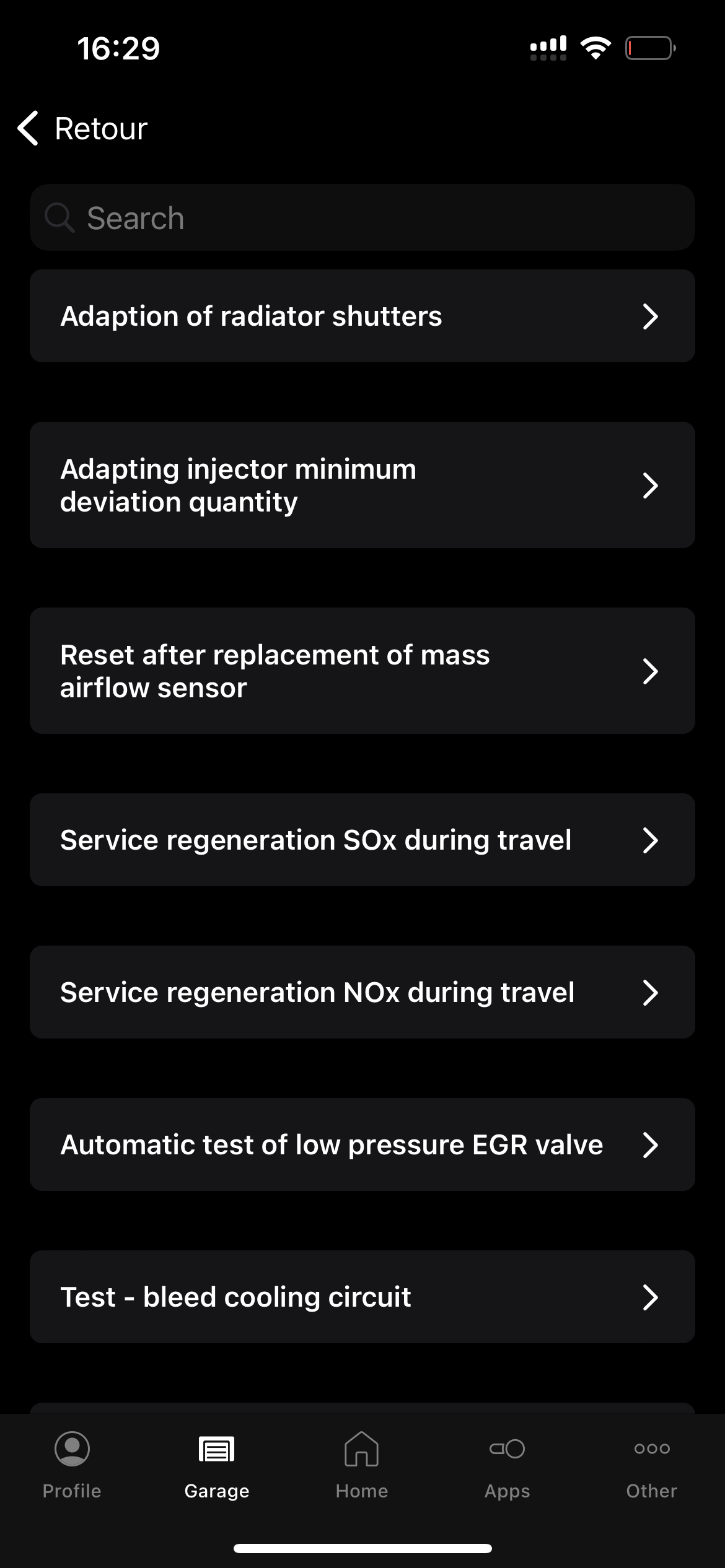Open Test - bleed cooling circuit
Screen dimensions: 725x1568
[x=362, y=1297]
